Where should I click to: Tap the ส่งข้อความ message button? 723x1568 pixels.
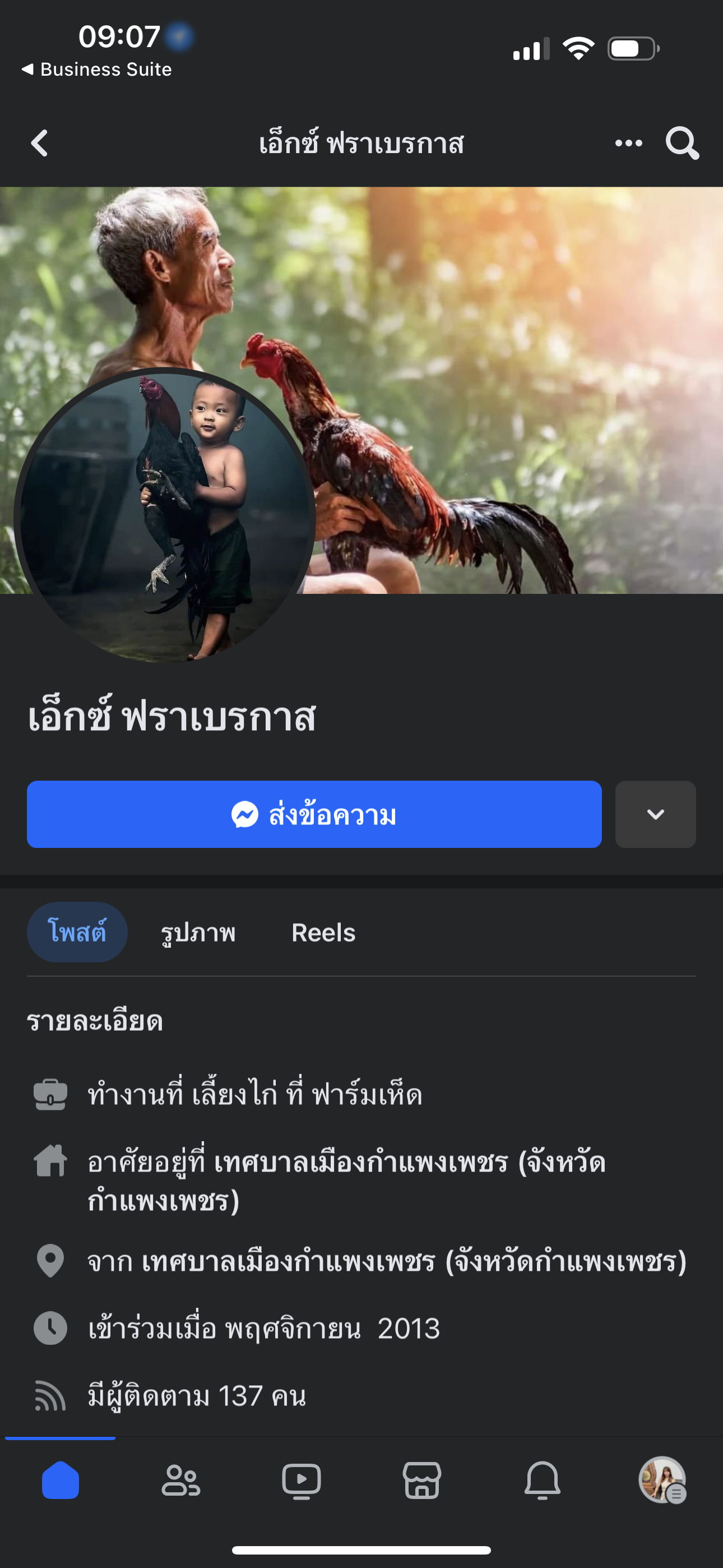(x=314, y=814)
